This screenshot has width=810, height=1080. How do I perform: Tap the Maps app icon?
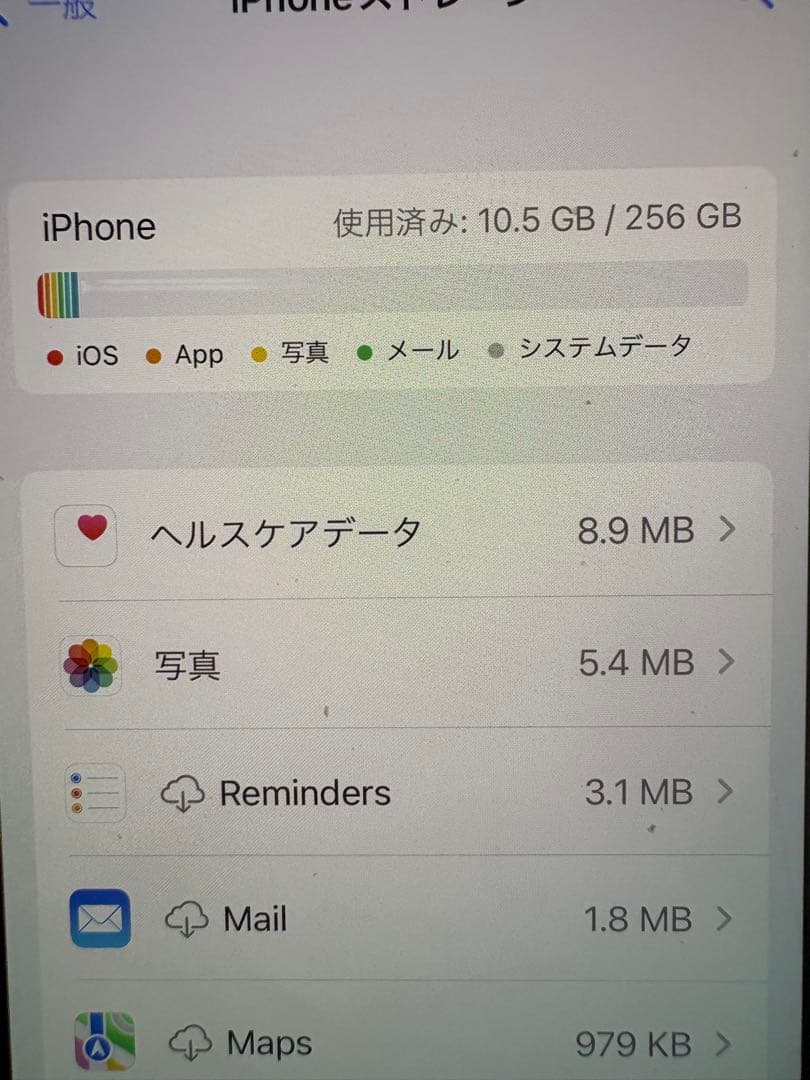tap(97, 1043)
